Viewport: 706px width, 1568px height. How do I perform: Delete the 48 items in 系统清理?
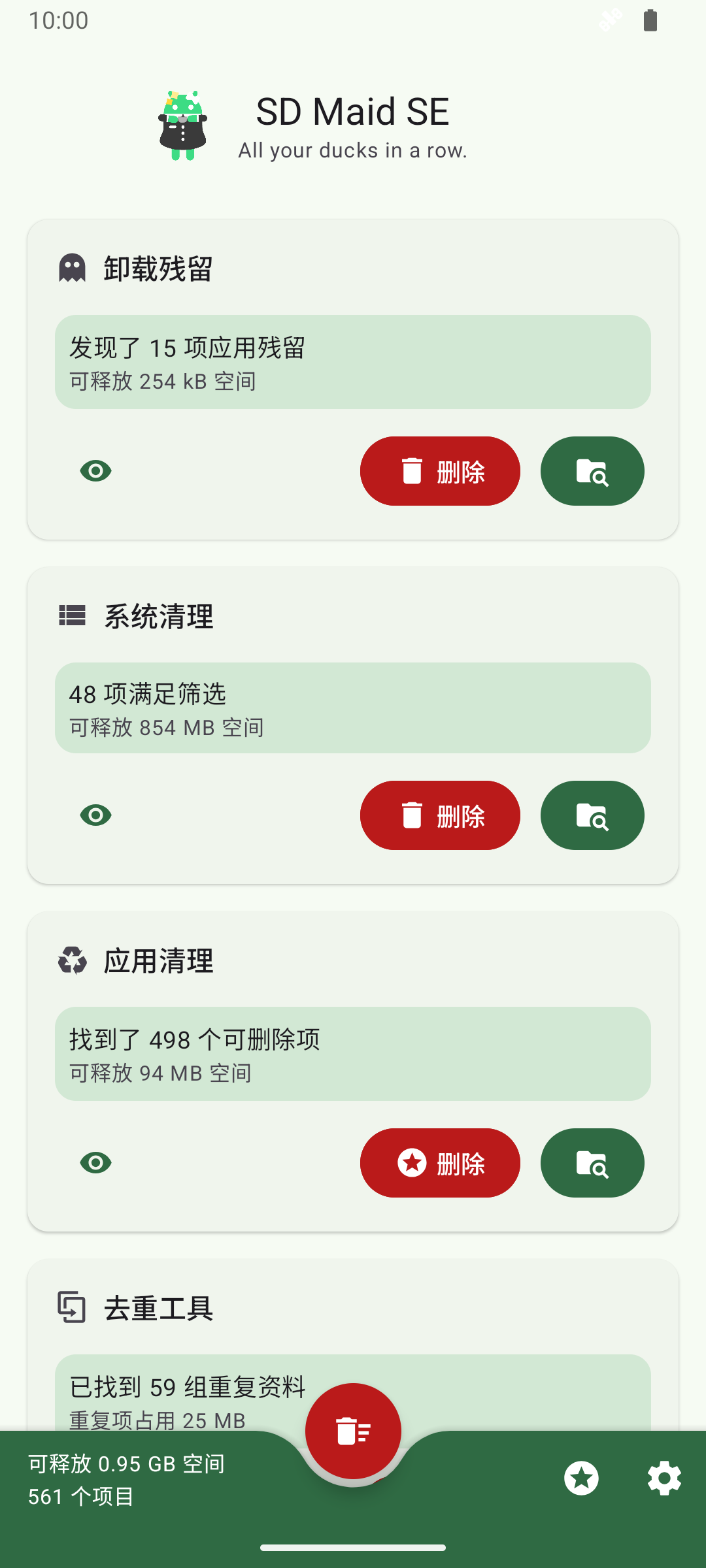[x=440, y=815]
